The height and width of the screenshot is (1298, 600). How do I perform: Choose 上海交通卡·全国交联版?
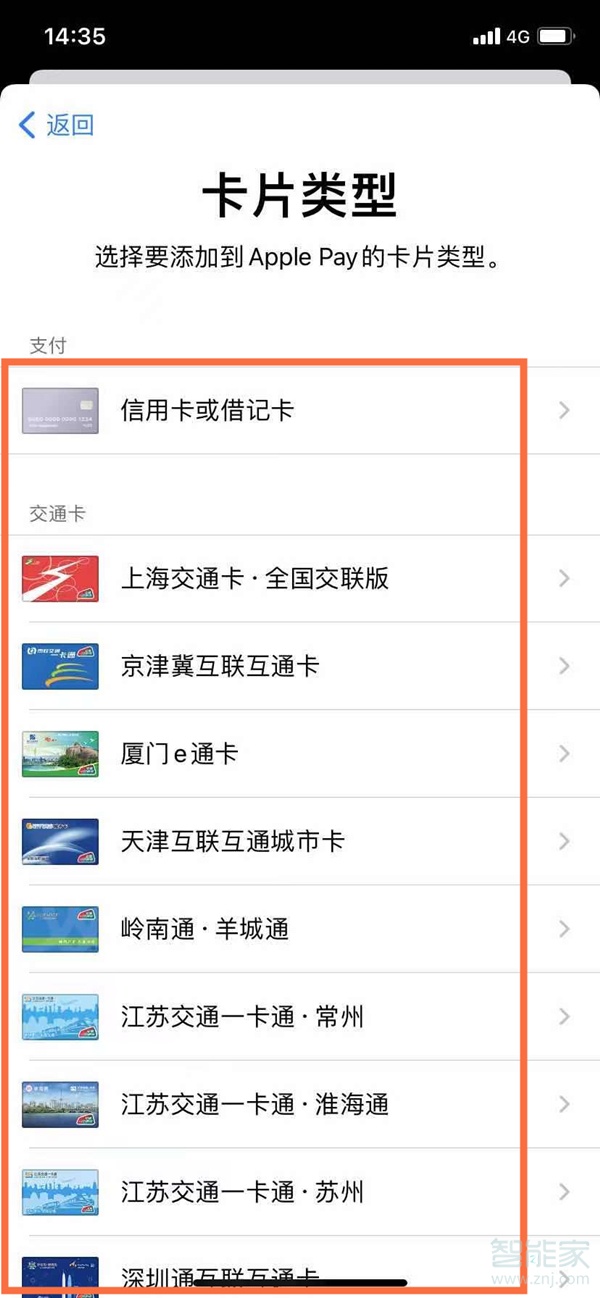[300, 578]
